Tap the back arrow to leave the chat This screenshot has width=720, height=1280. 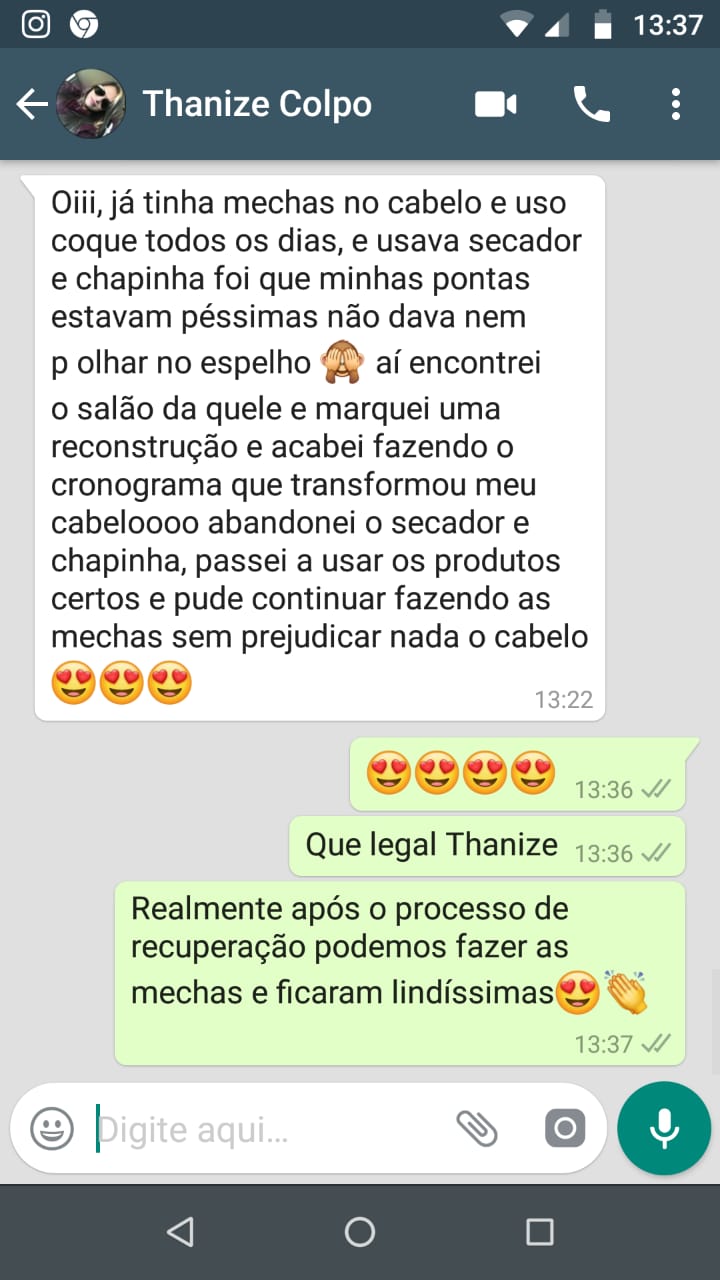coord(30,104)
